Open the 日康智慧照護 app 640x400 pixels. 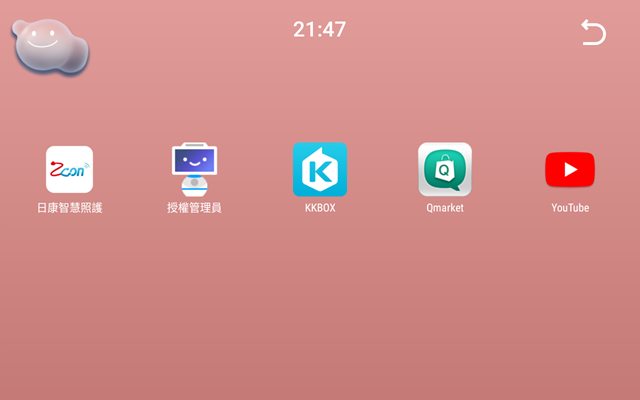coord(70,170)
